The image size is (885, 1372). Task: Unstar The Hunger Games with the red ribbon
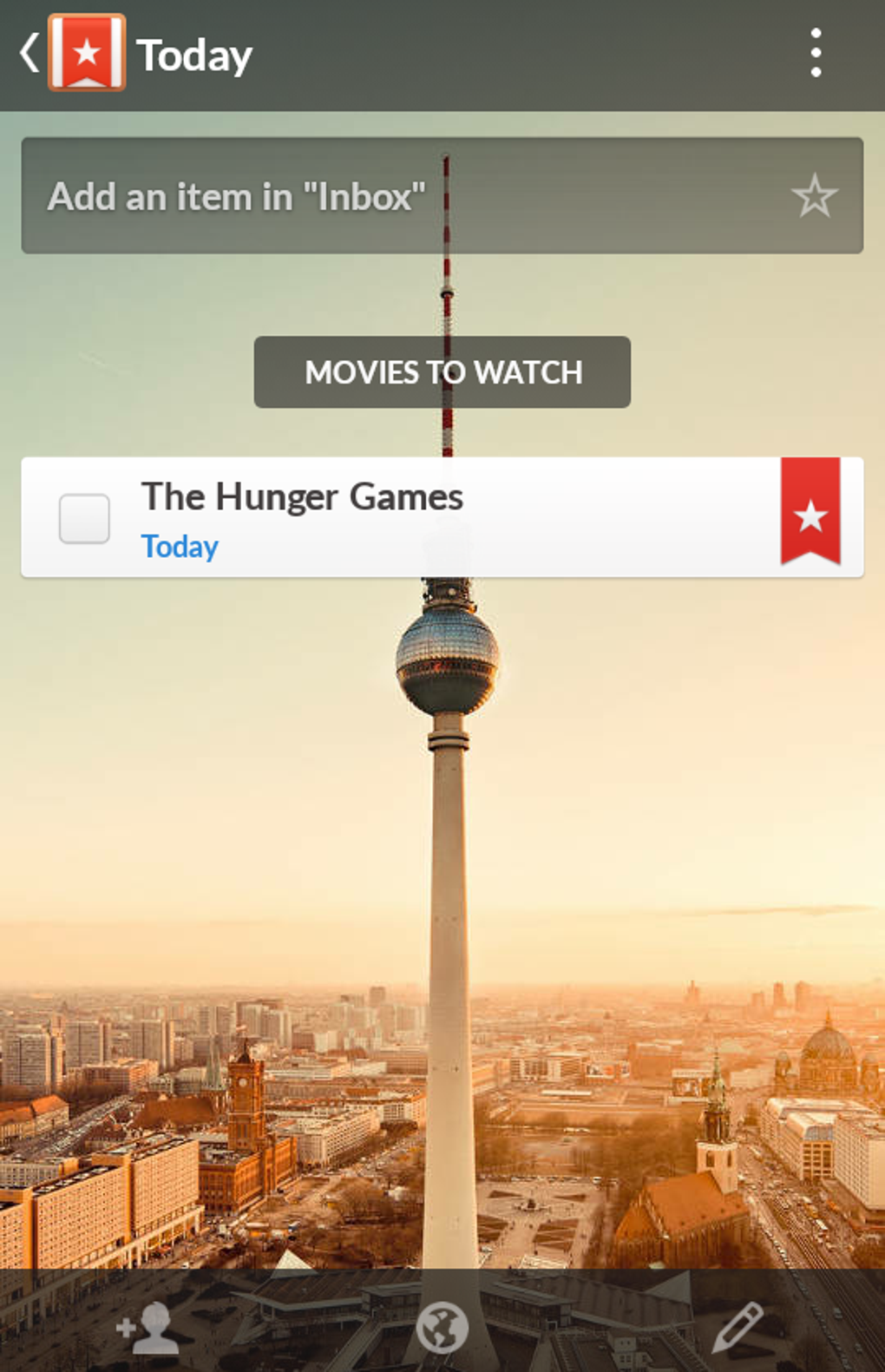810,512
